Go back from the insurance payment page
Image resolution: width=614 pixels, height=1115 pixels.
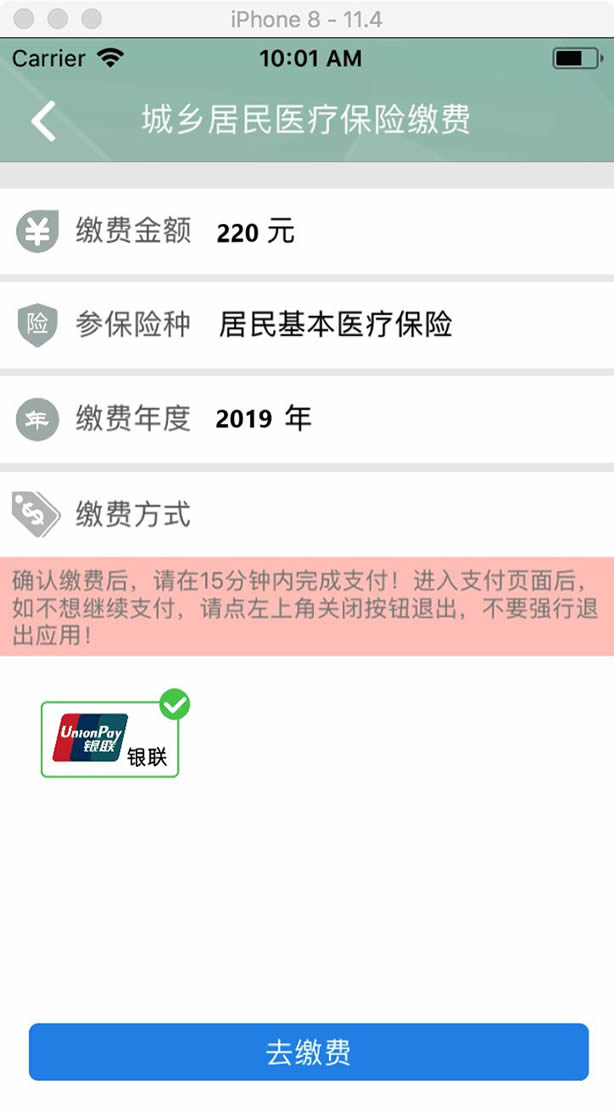coord(43,121)
